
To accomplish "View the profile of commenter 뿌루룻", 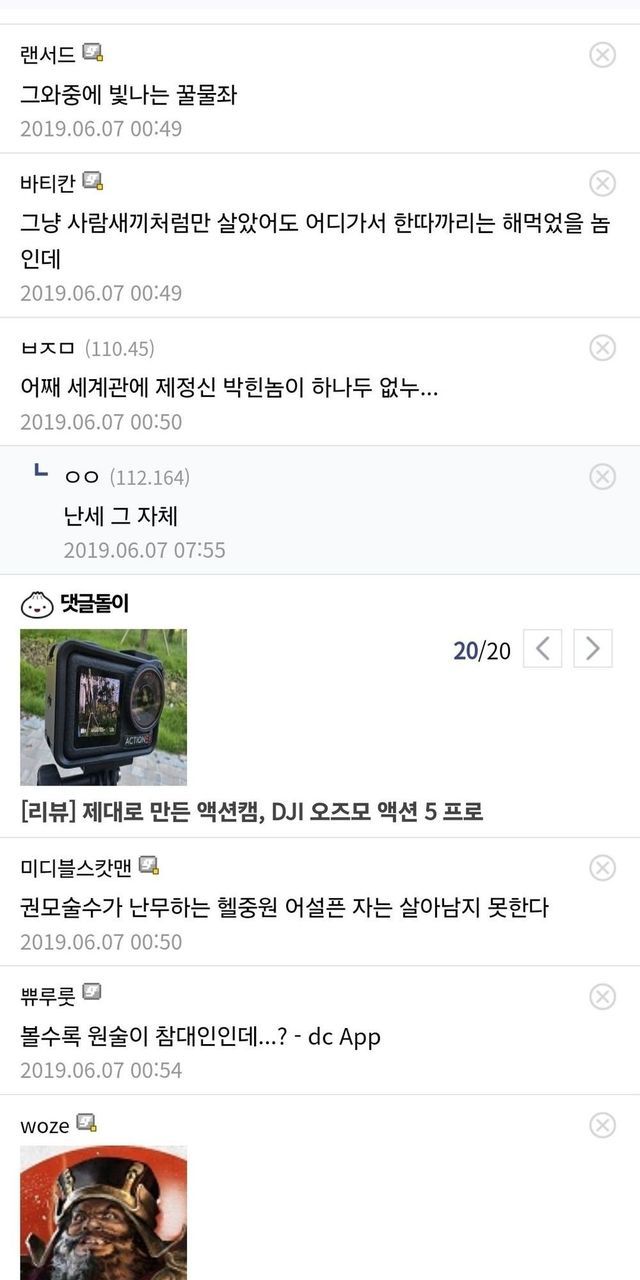I will pos(47,995).
